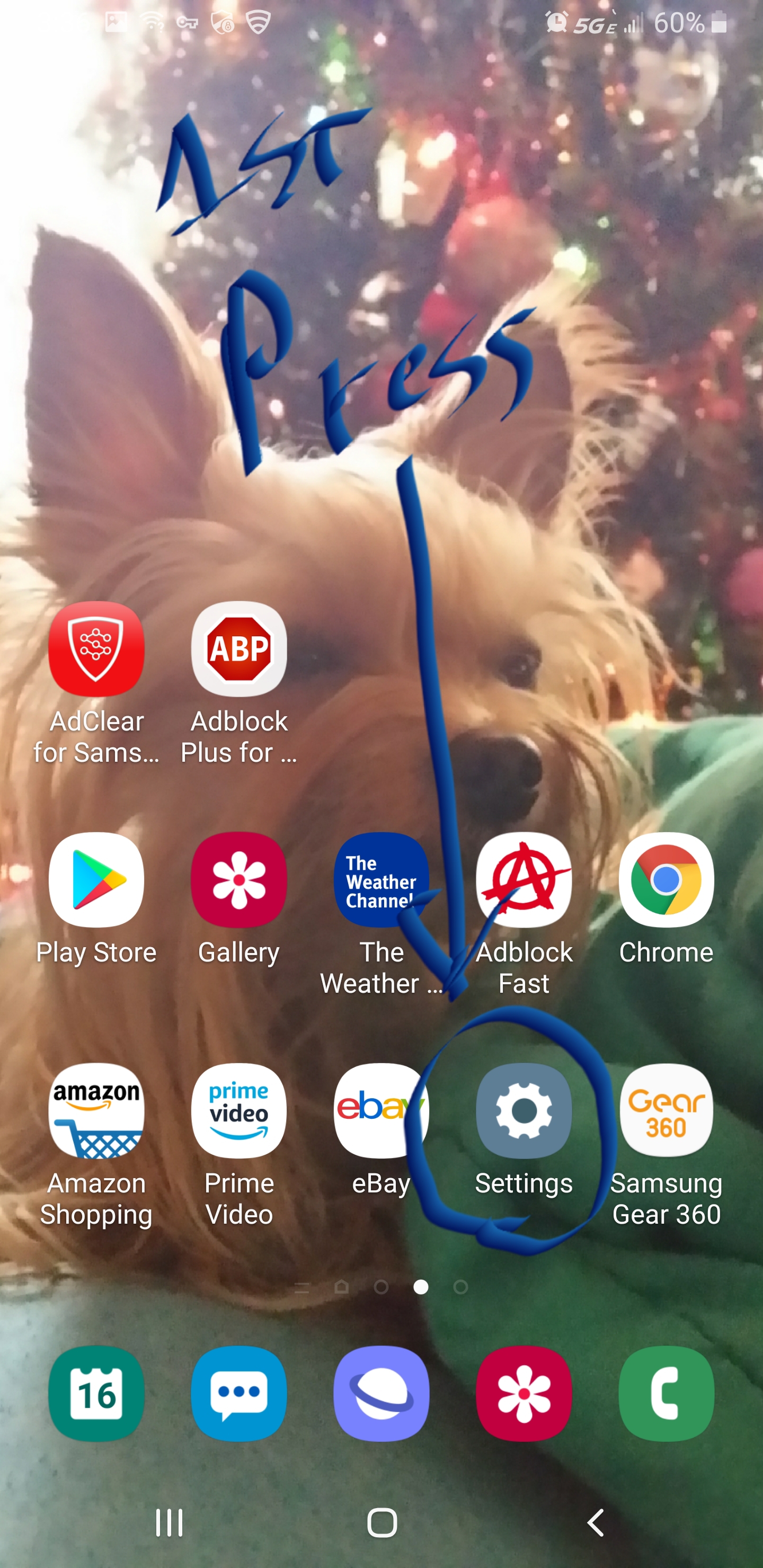The height and width of the screenshot is (1568, 763).
Task: Open Adblock Fast
Action: coord(524,879)
